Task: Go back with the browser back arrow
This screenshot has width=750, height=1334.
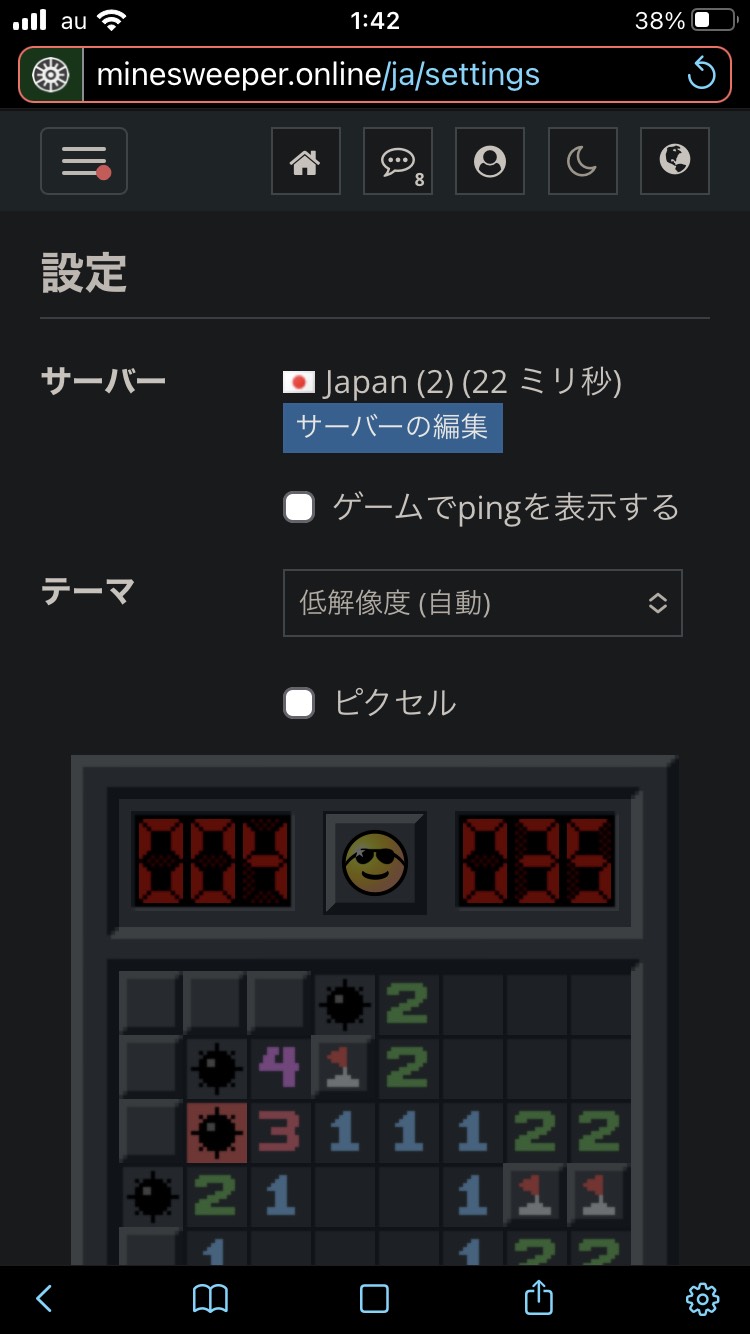Action: 44,1298
